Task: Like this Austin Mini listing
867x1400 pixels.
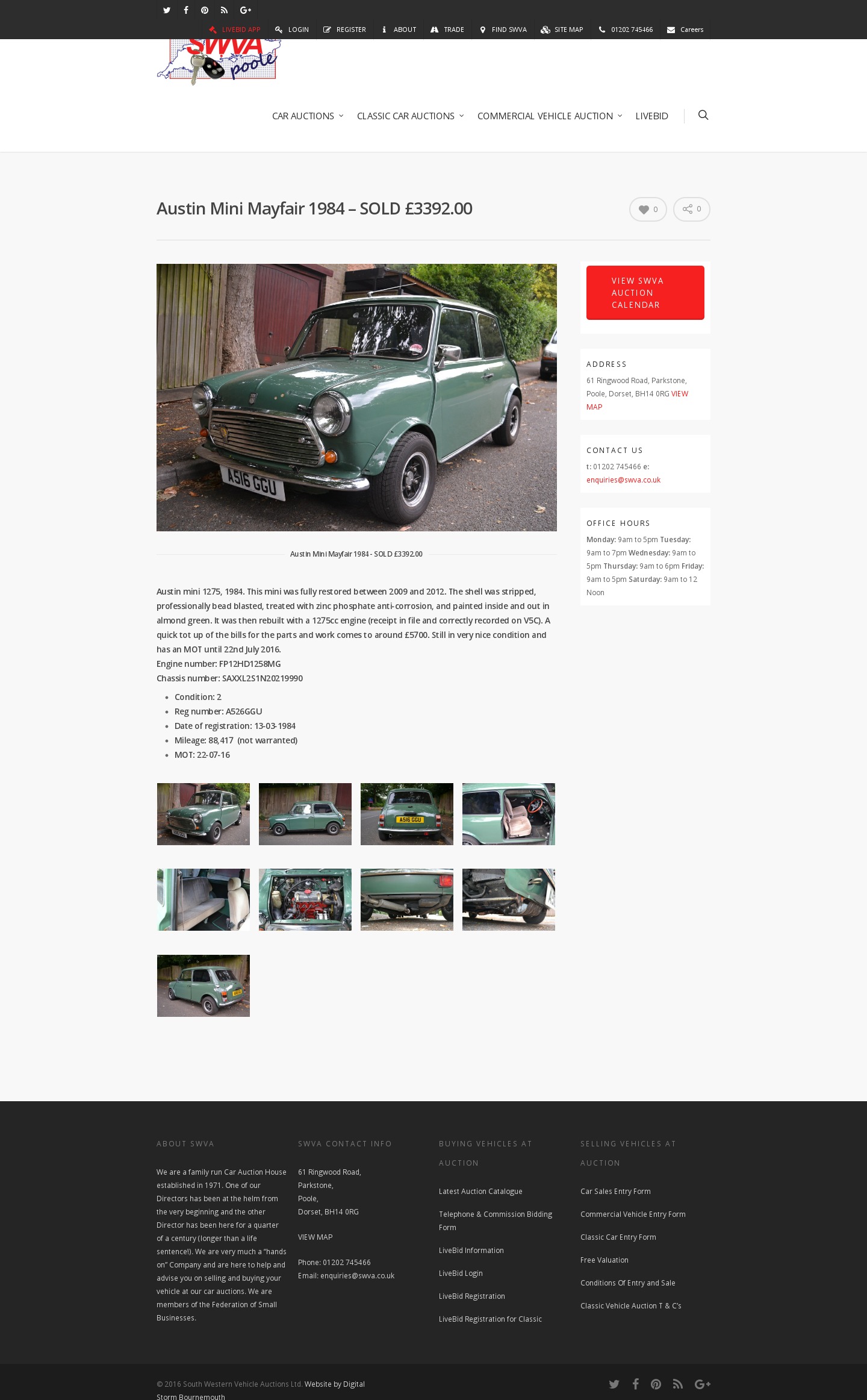Action: click(x=648, y=210)
